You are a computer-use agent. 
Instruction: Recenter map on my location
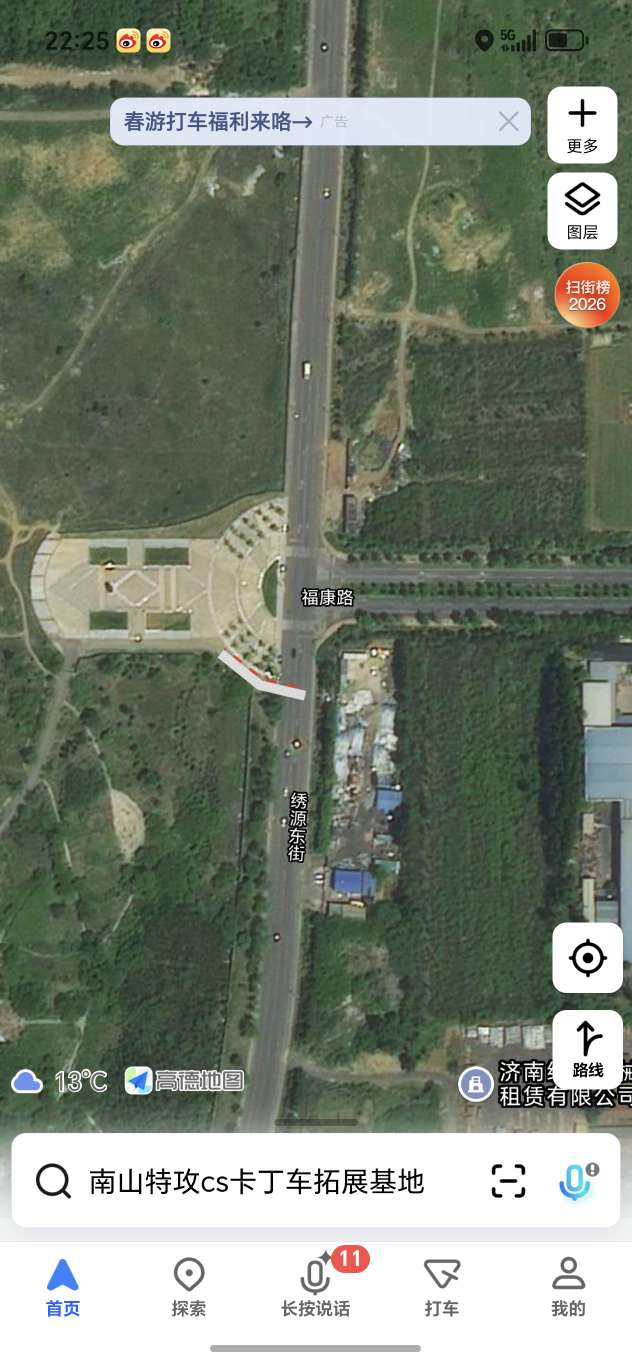587,958
